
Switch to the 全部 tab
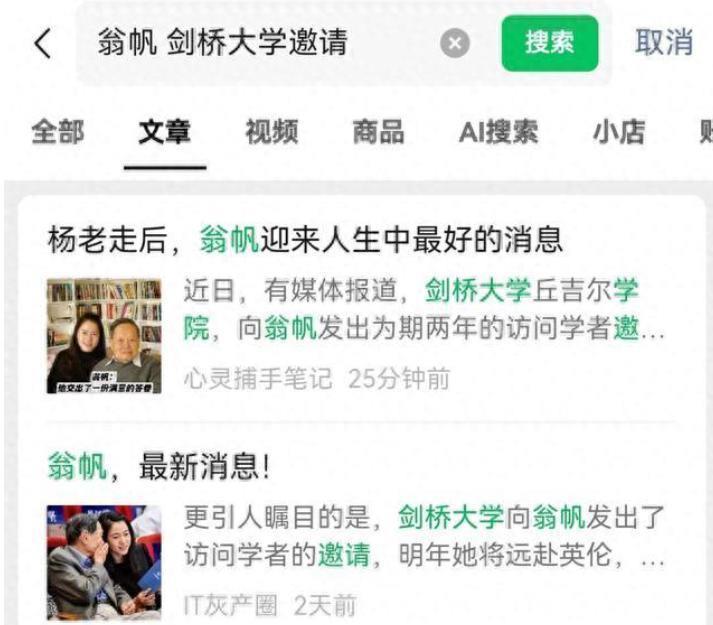click(x=58, y=132)
